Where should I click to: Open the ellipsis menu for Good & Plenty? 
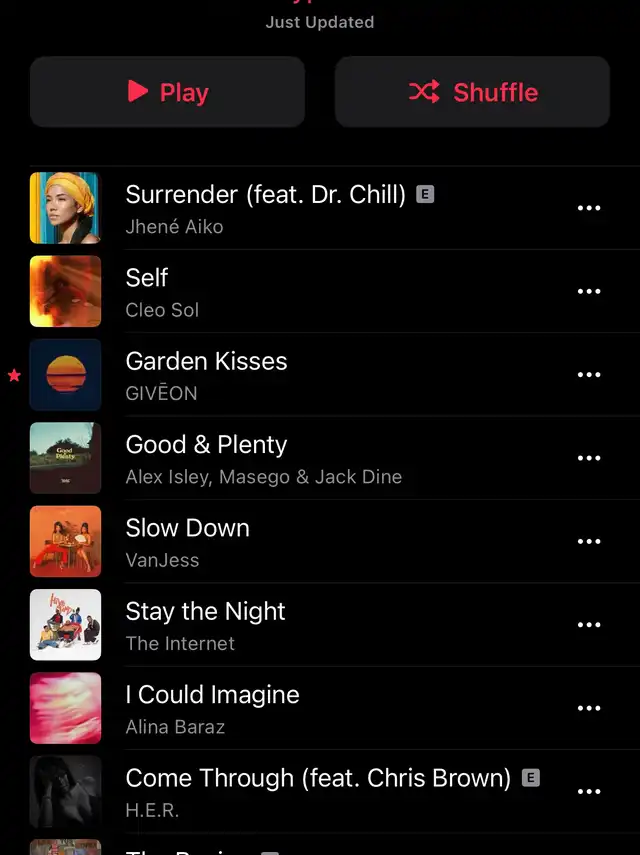(x=589, y=458)
